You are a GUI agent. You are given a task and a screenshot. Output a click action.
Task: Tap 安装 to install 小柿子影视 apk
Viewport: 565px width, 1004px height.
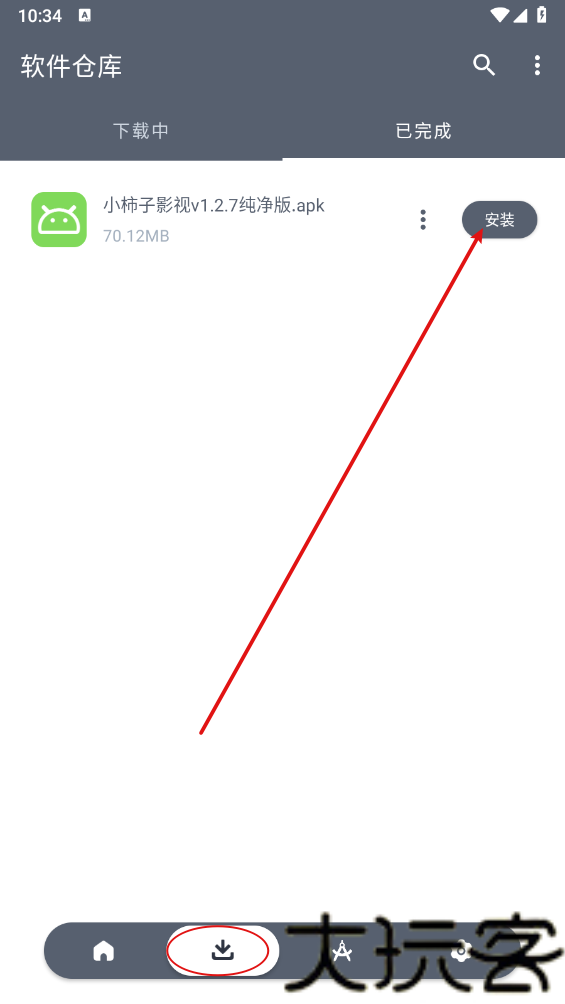pos(499,220)
